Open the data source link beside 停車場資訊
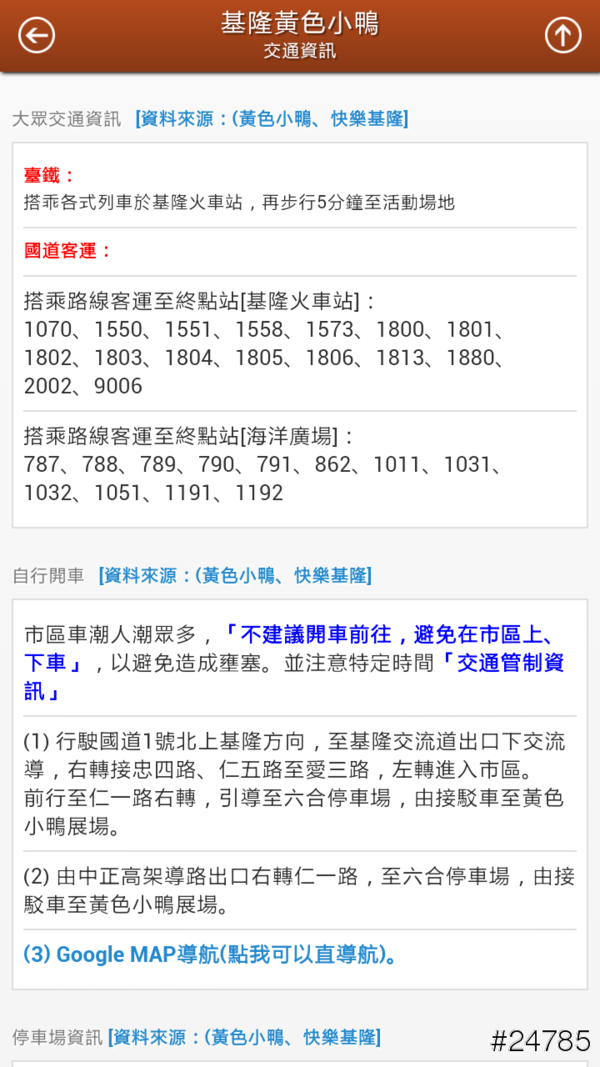 click(244, 1037)
